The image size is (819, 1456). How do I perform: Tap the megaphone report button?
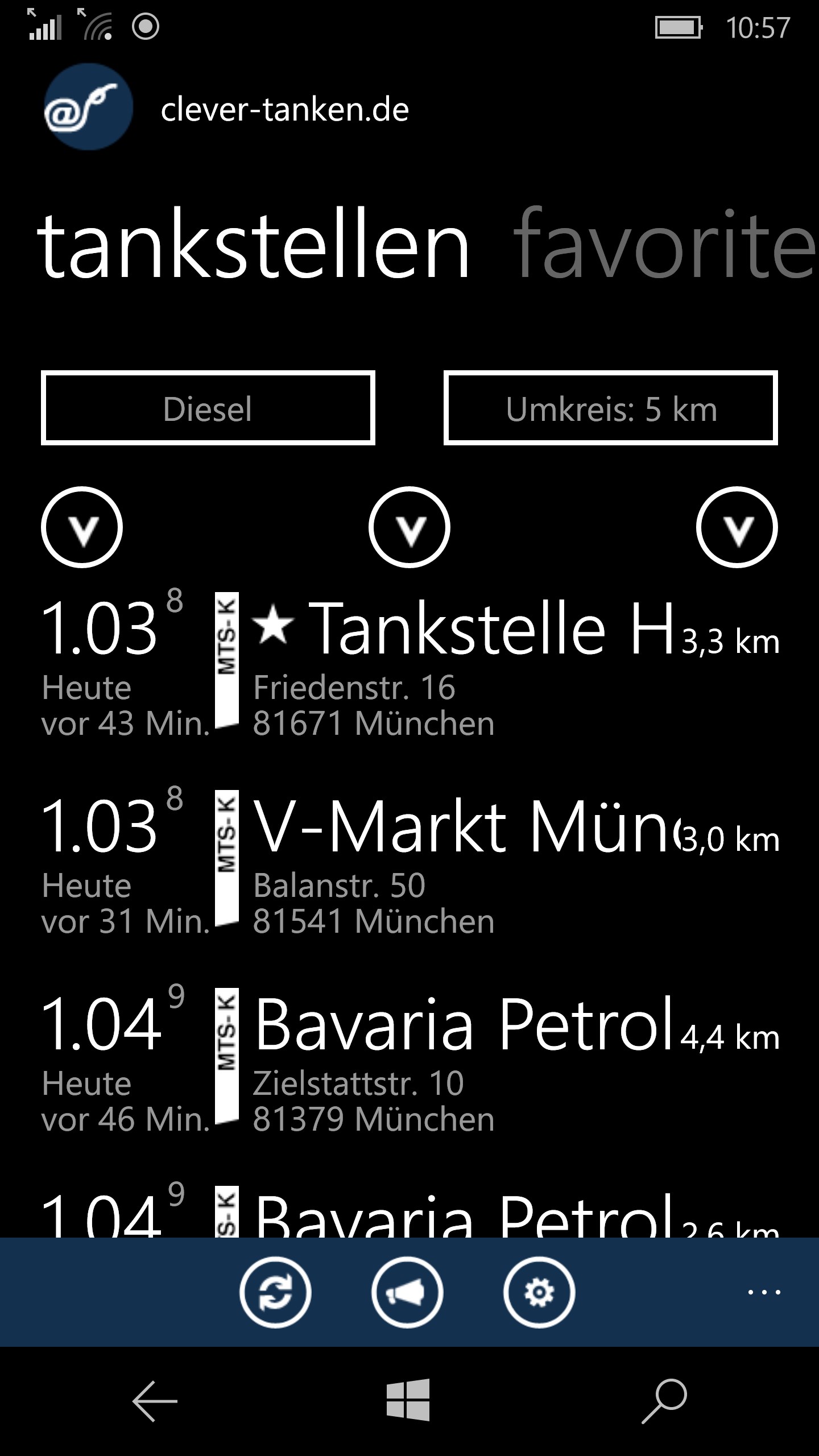click(x=407, y=1293)
